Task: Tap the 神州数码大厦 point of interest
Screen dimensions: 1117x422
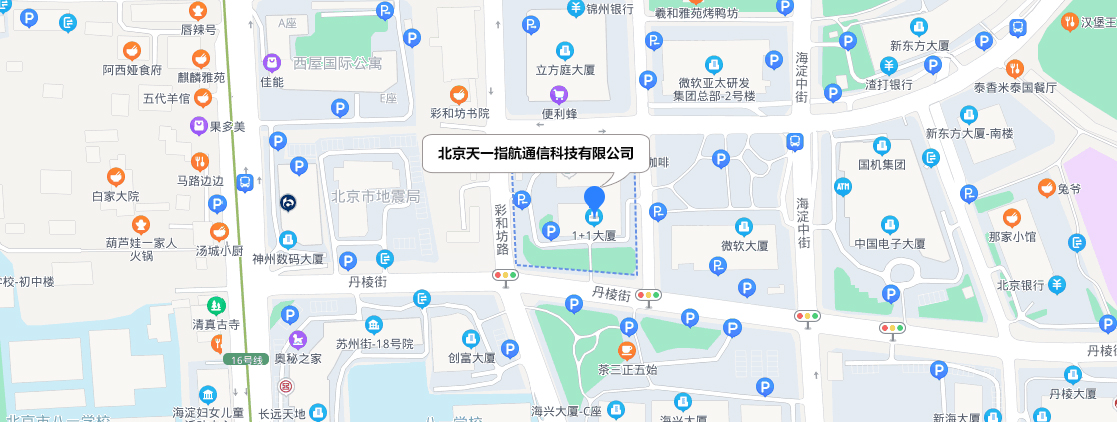Action: [x=288, y=239]
